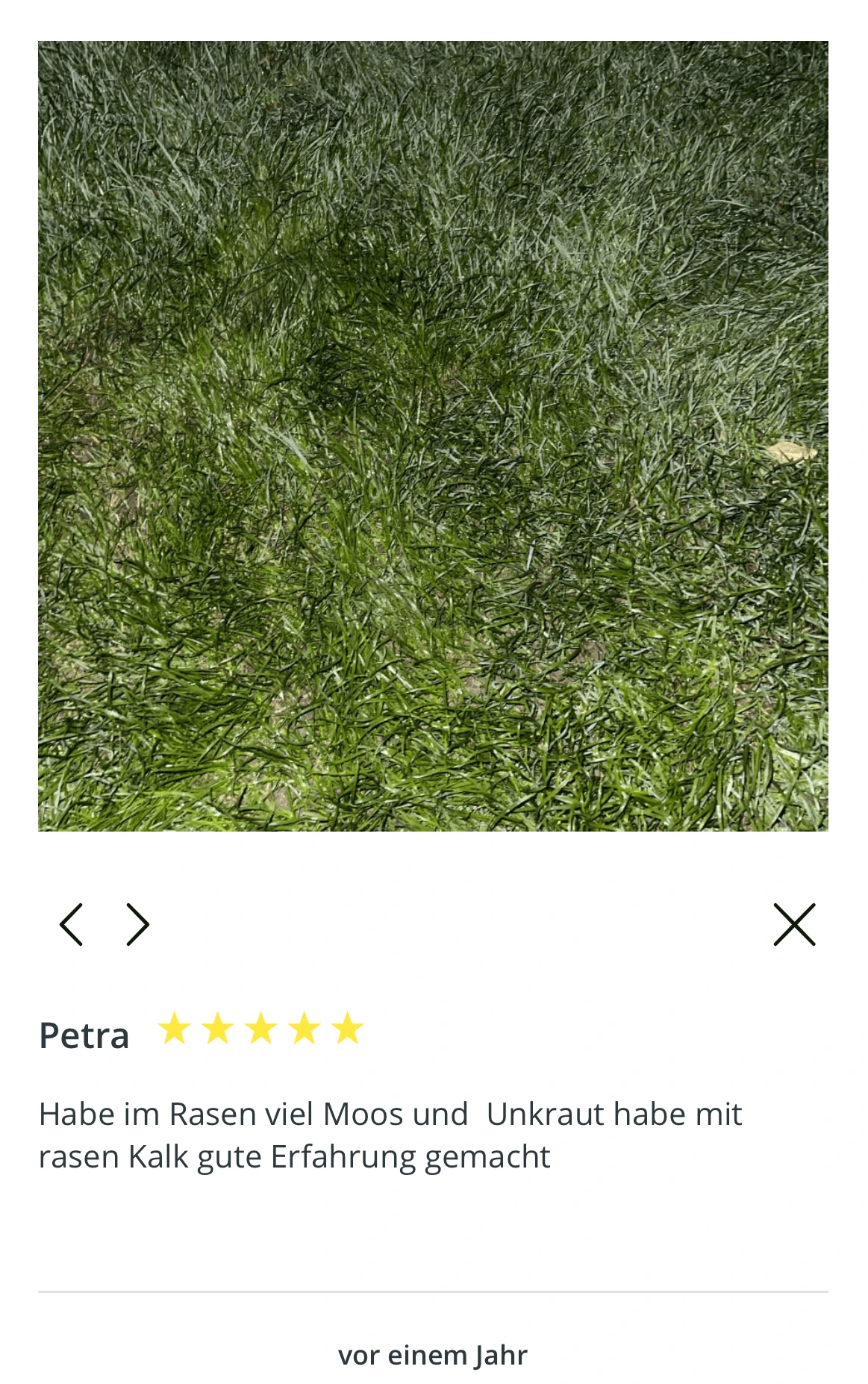The height and width of the screenshot is (1384, 868).
Task: Close the review photo viewer
Action: [x=794, y=924]
